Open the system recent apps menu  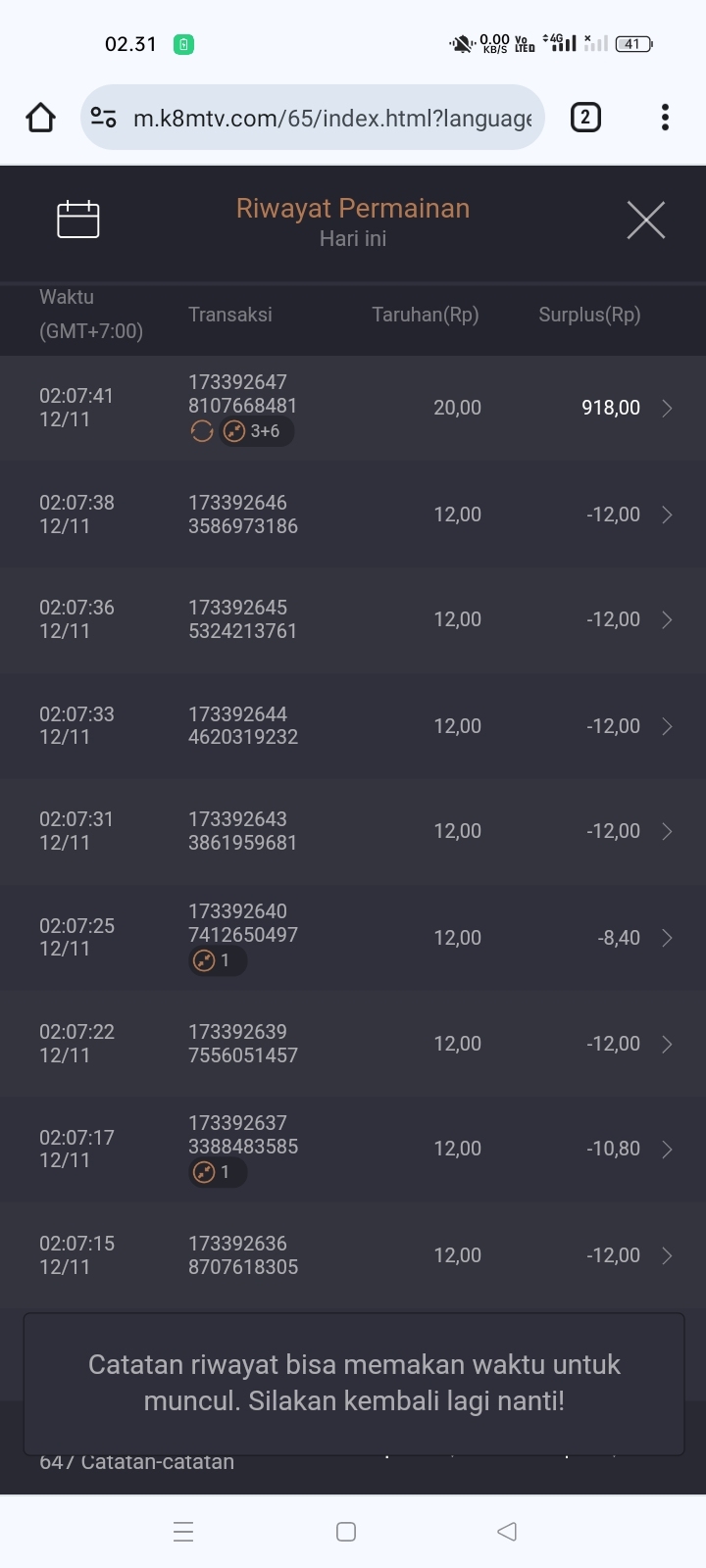(183, 1532)
